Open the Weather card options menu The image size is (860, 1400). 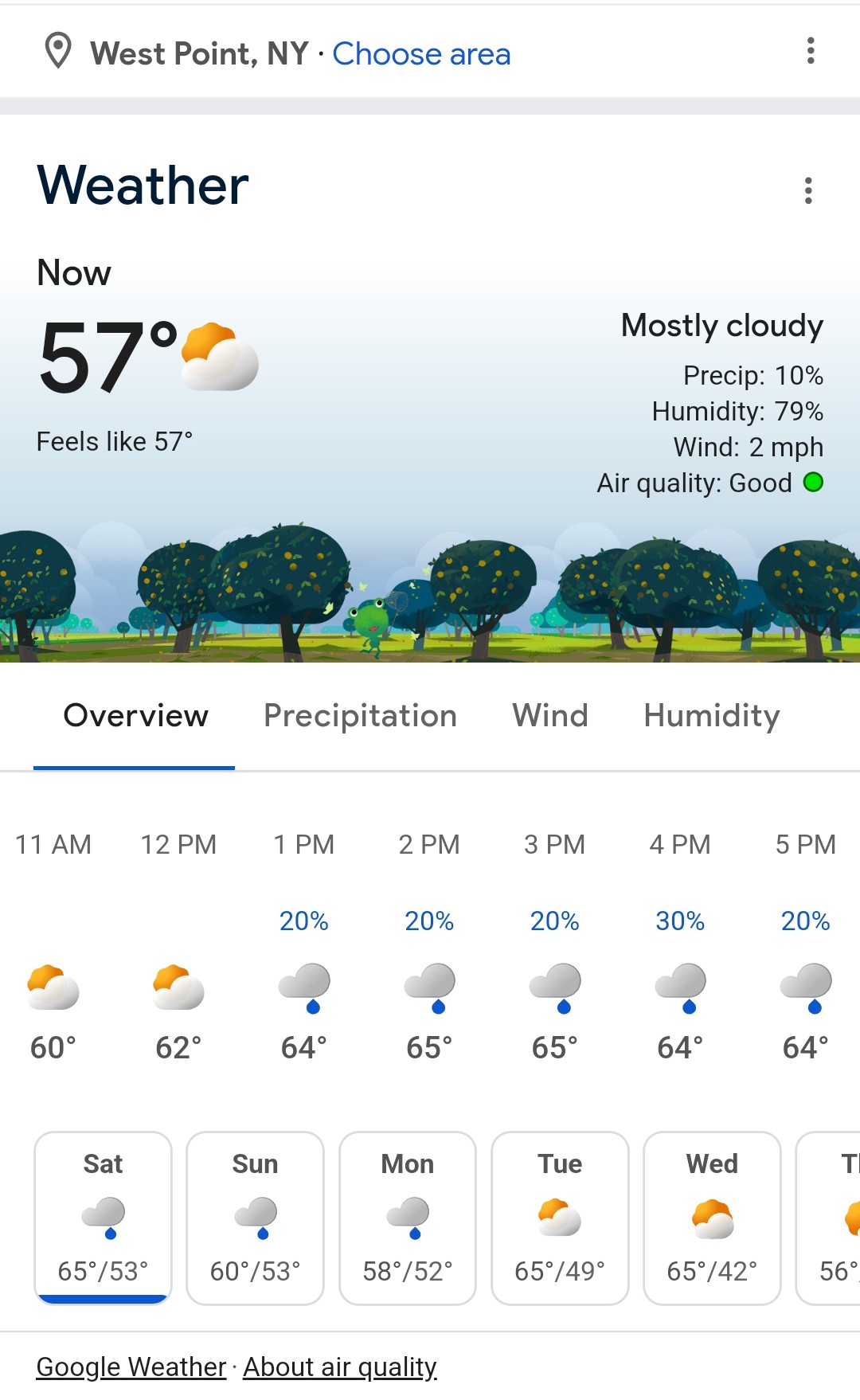[x=808, y=191]
